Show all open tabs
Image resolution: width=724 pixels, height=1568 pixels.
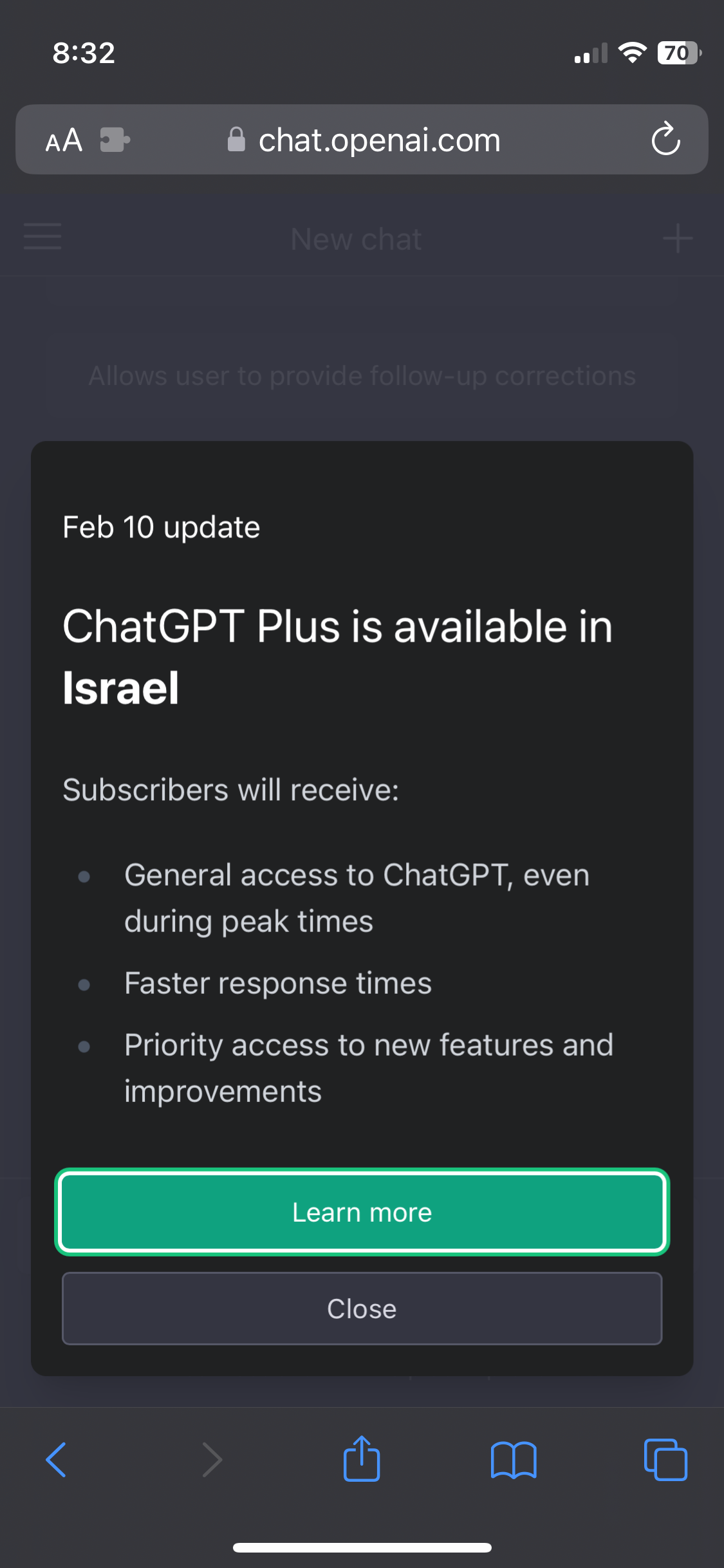click(665, 1459)
